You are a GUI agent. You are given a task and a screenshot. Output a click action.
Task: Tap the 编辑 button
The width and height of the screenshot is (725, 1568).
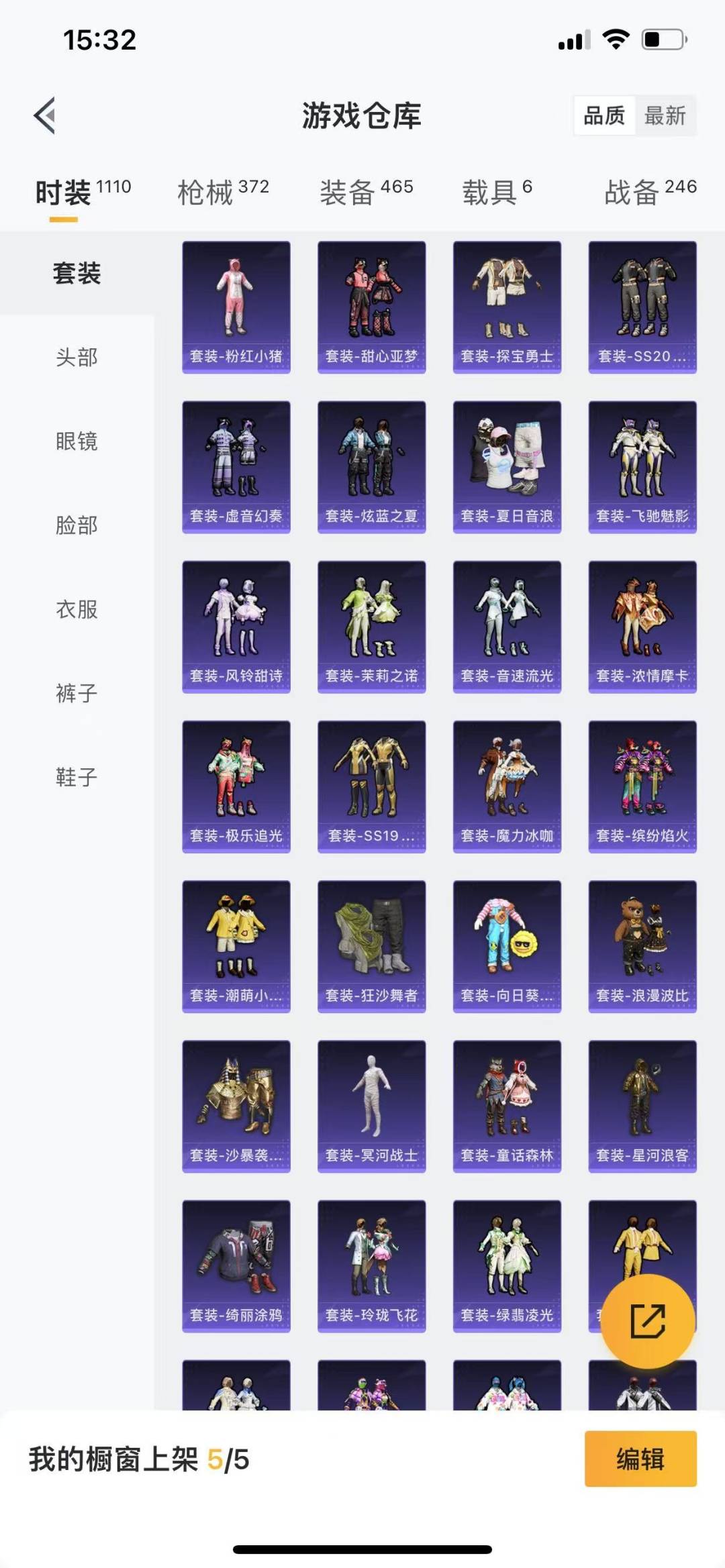tap(640, 1459)
